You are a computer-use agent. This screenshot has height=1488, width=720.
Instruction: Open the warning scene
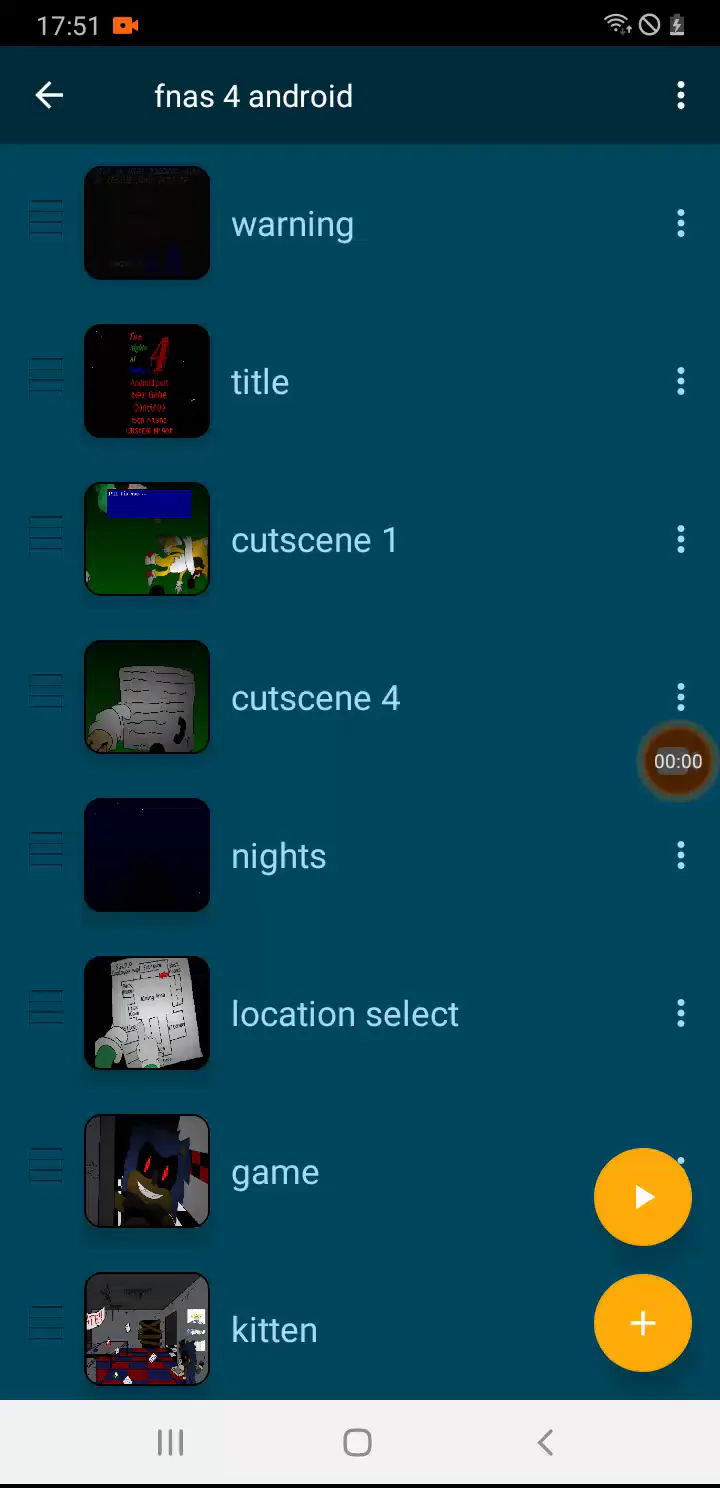coord(292,224)
